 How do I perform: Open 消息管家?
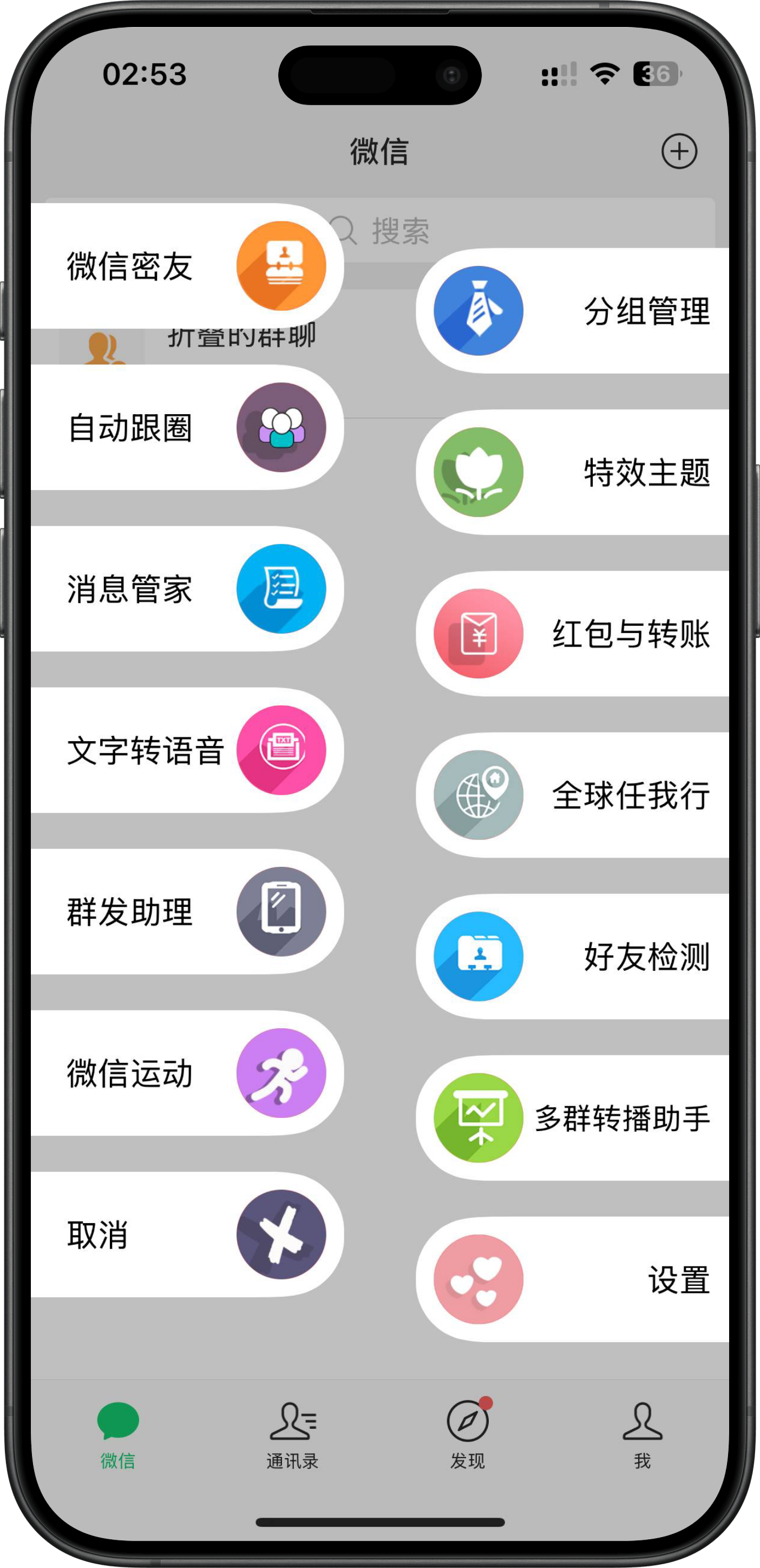pos(182,589)
